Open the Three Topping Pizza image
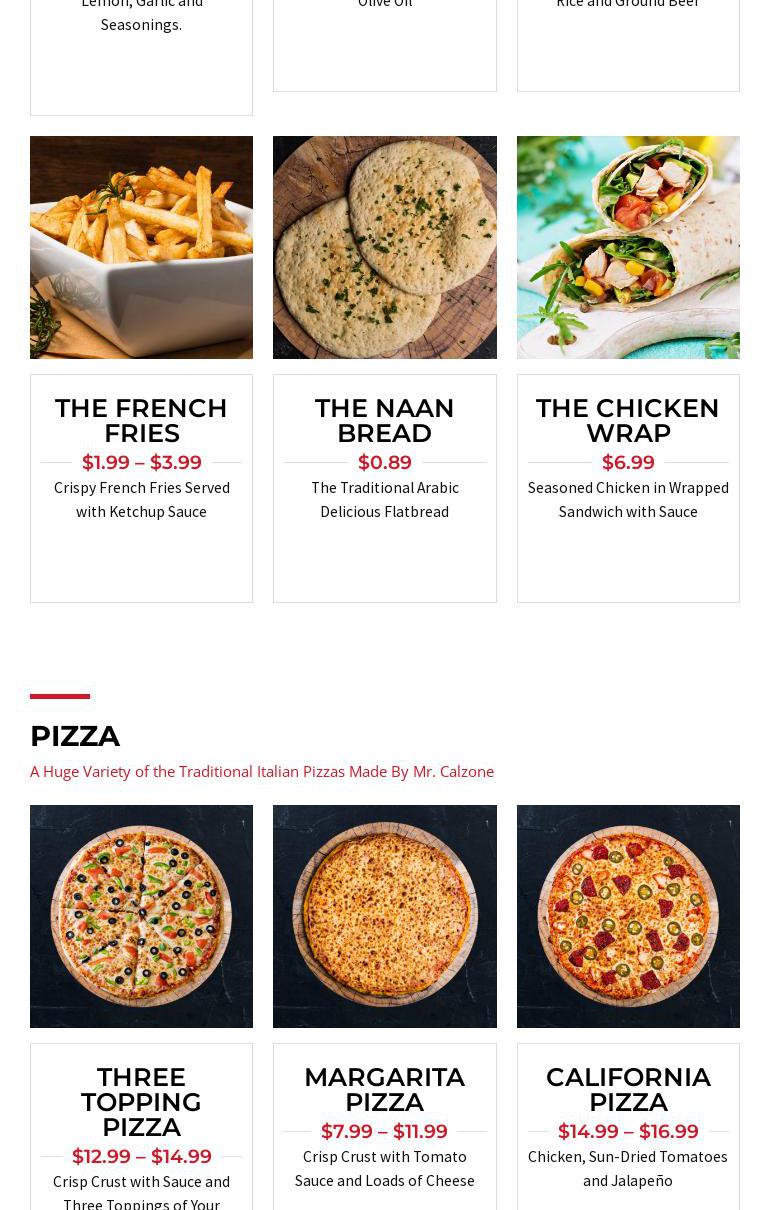 (141, 916)
